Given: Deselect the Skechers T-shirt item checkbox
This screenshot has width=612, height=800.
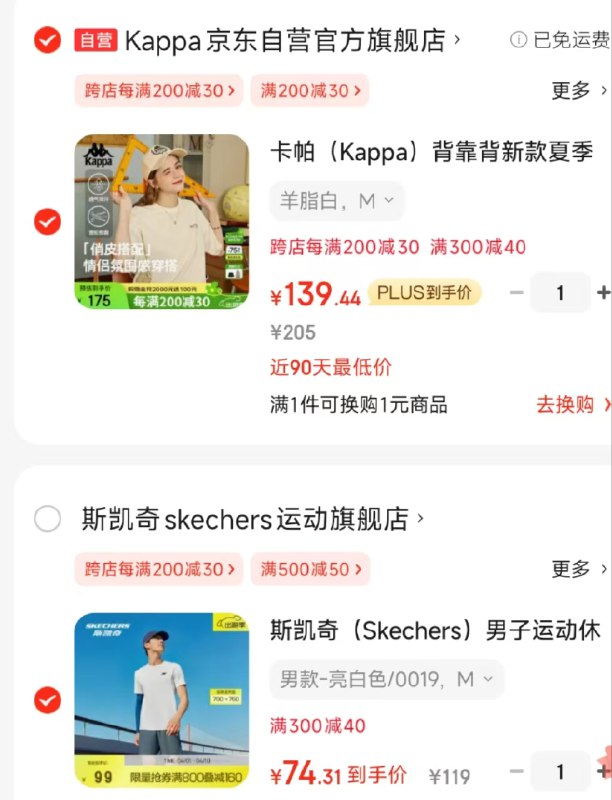Looking at the screenshot, I should tap(46, 700).
